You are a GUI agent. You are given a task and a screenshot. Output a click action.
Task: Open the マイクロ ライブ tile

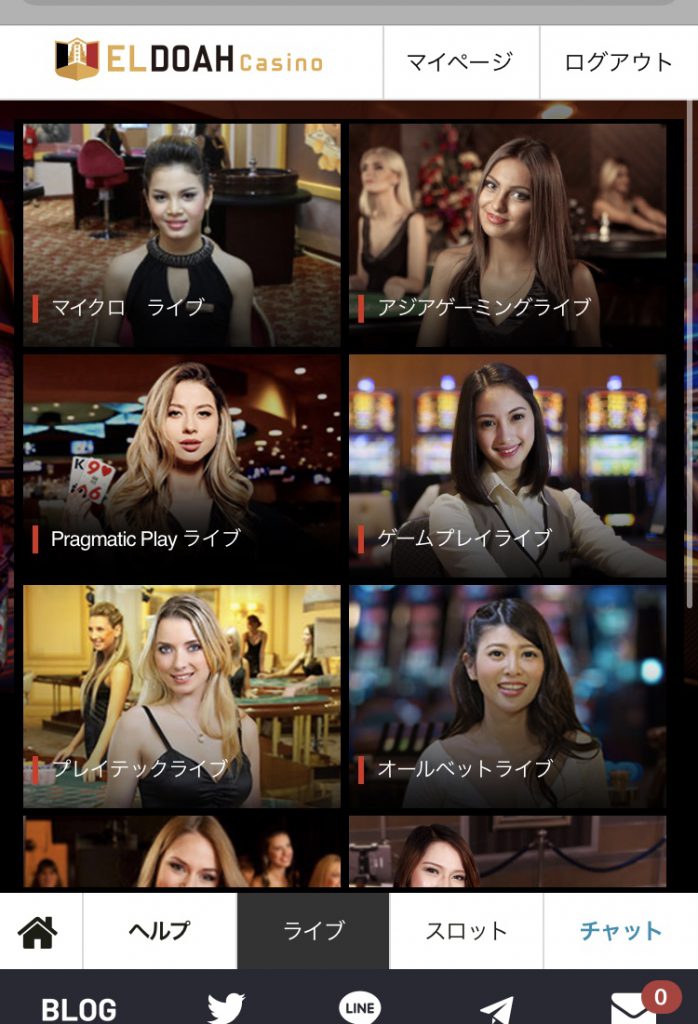click(182, 235)
